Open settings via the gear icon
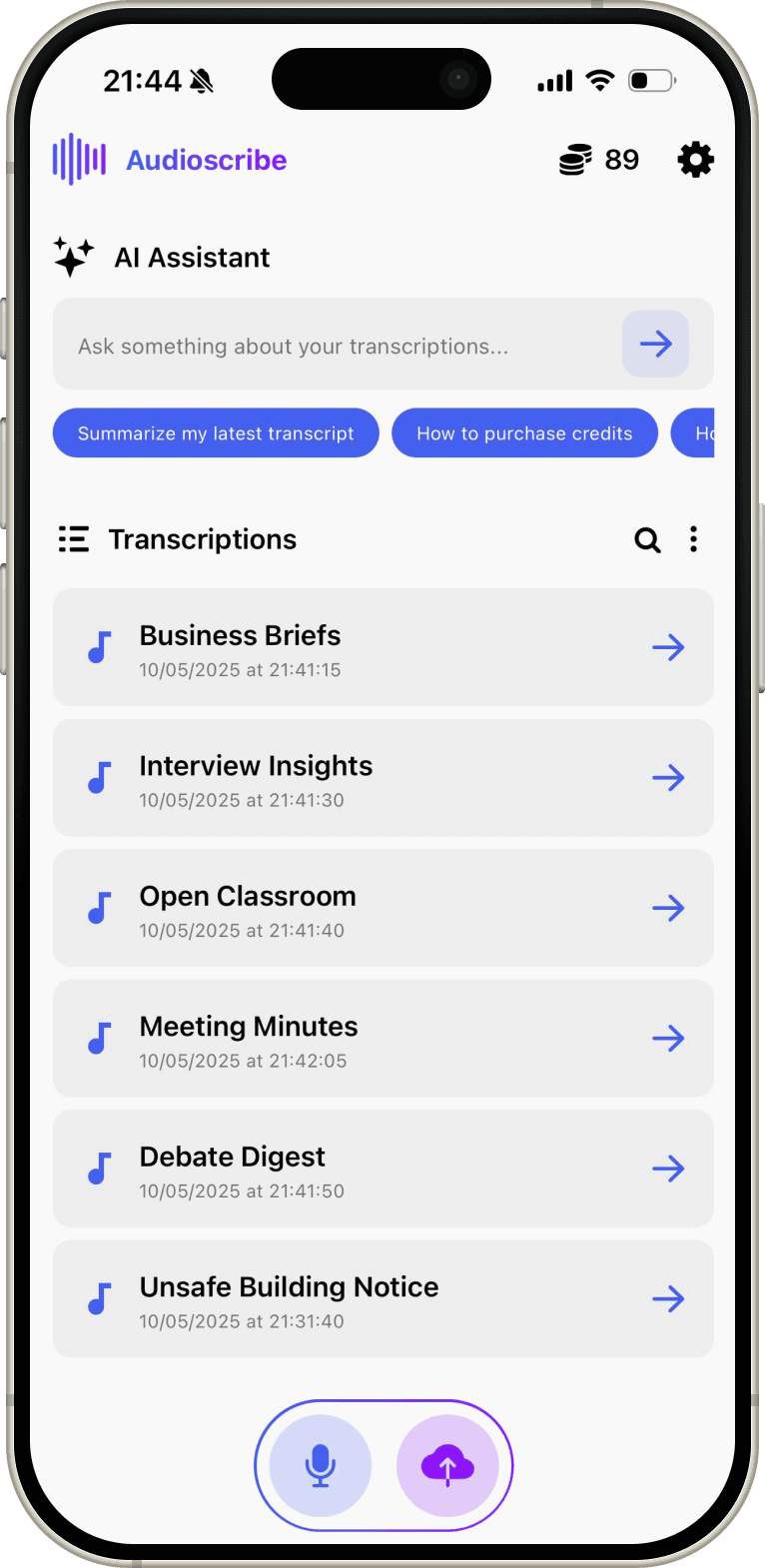Viewport: 765px width, 1568px height. point(695,159)
